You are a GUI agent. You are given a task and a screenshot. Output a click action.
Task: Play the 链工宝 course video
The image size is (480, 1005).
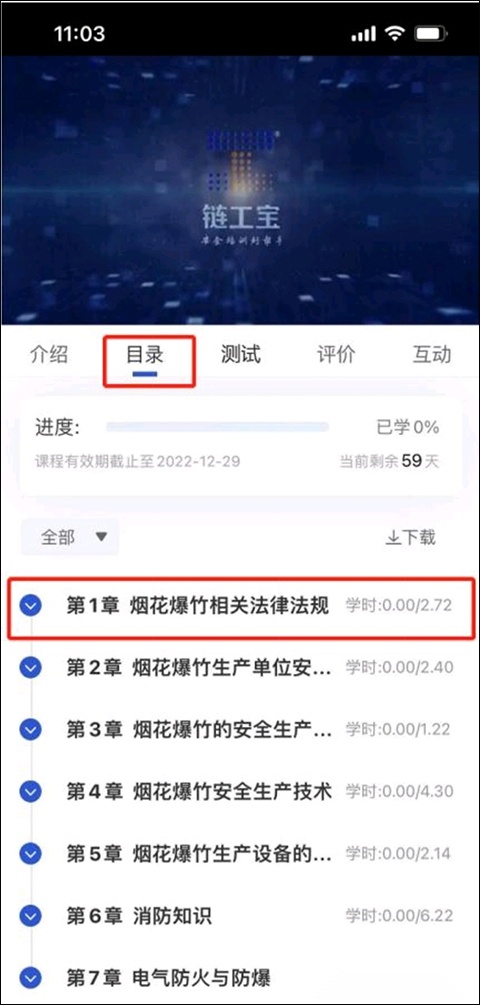point(240,190)
